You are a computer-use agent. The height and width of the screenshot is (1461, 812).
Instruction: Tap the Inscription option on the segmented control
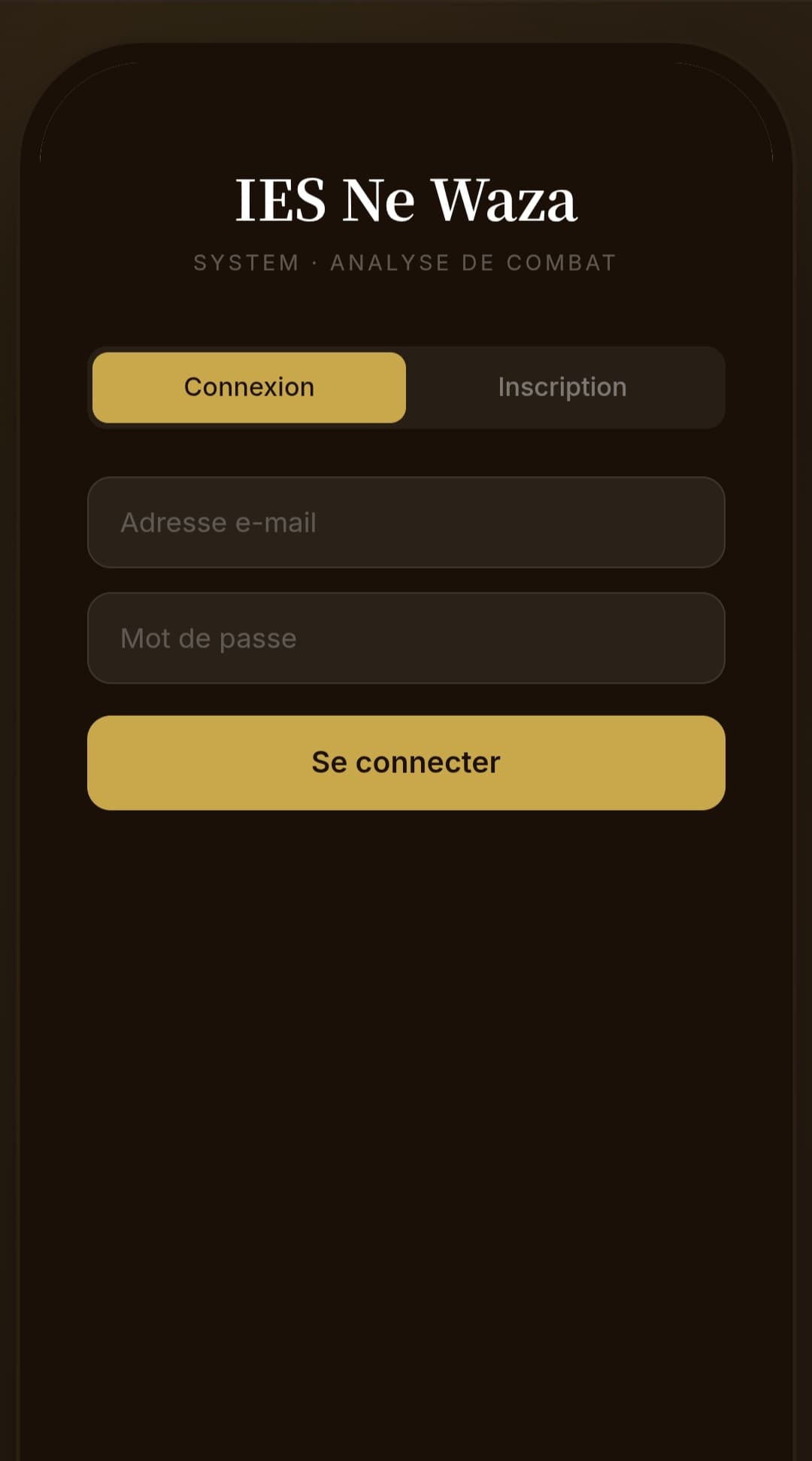562,387
